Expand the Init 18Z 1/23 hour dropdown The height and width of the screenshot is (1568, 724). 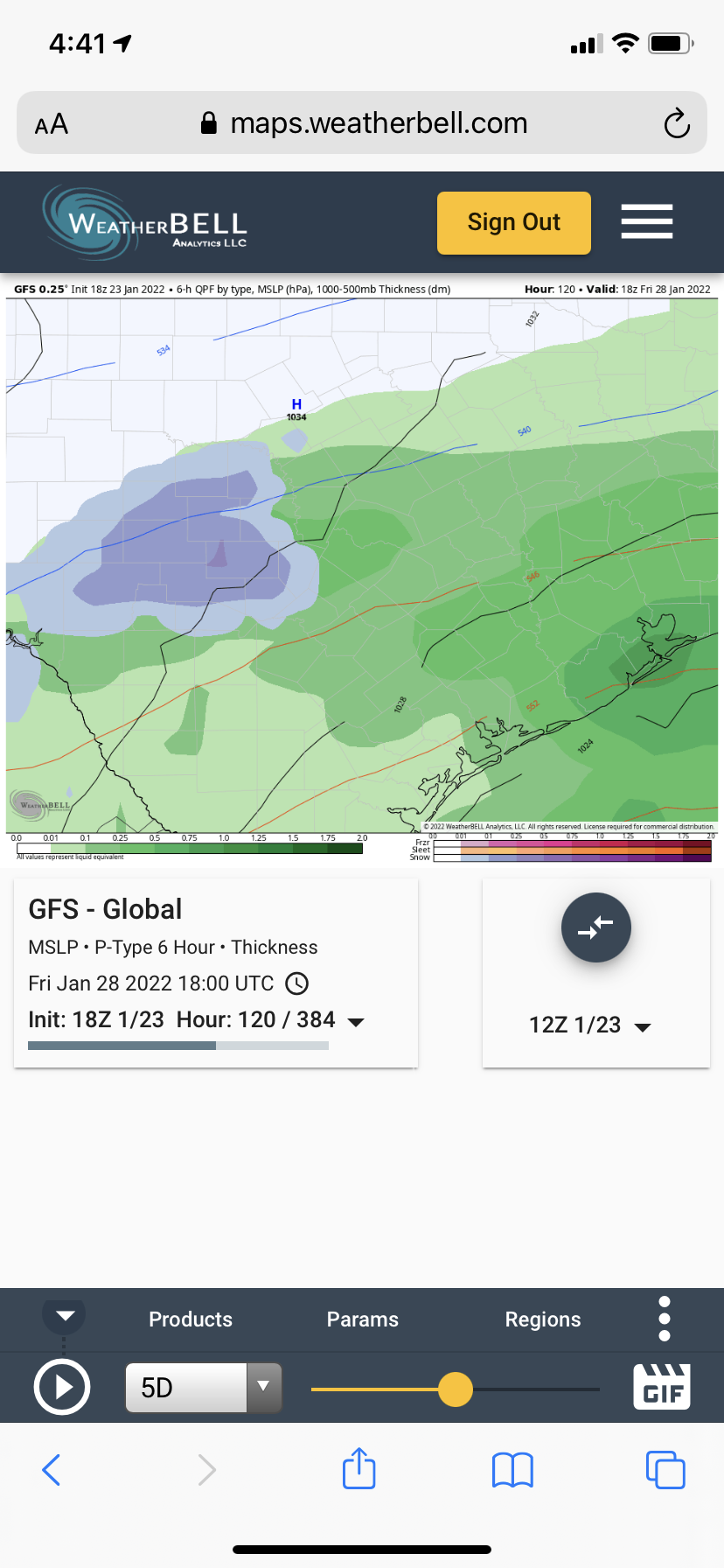(x=356, y=1021)
